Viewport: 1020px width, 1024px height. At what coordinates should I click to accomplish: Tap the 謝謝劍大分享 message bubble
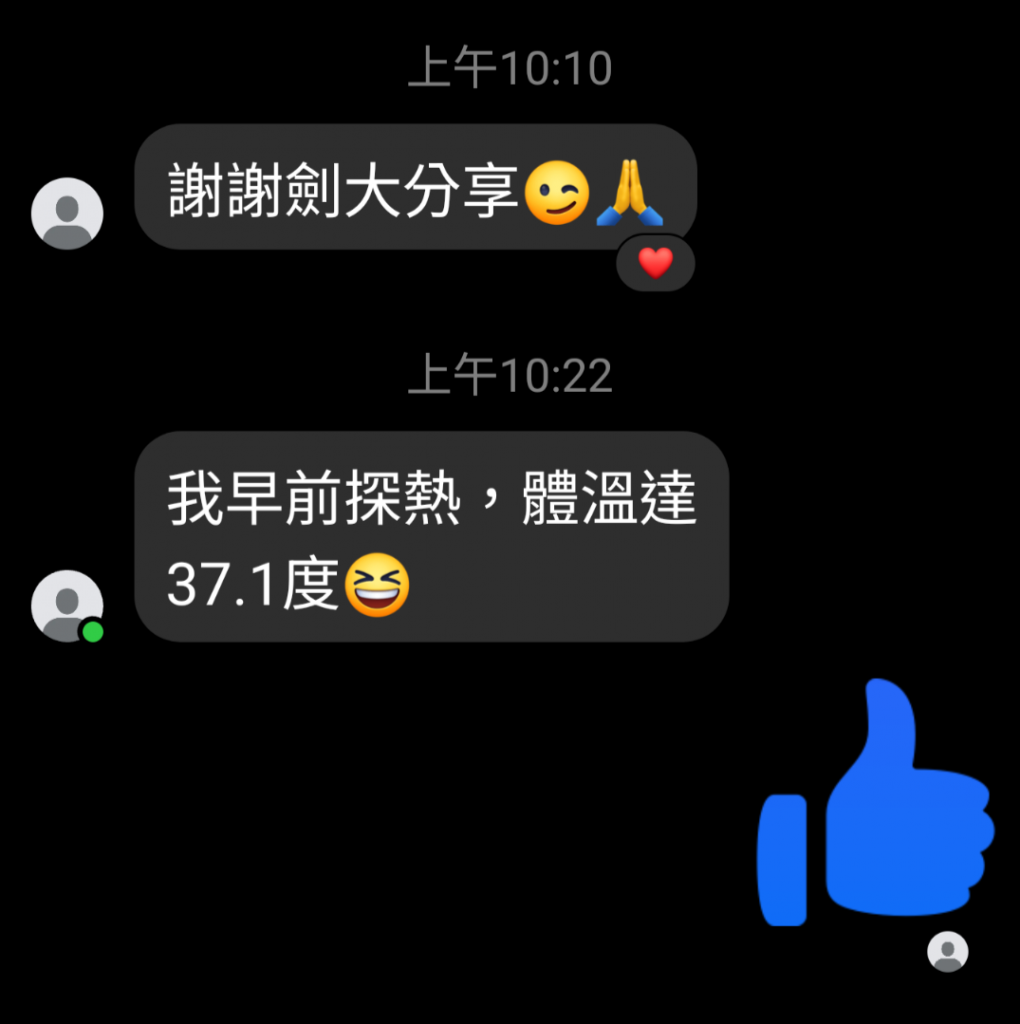pos(415,187)
